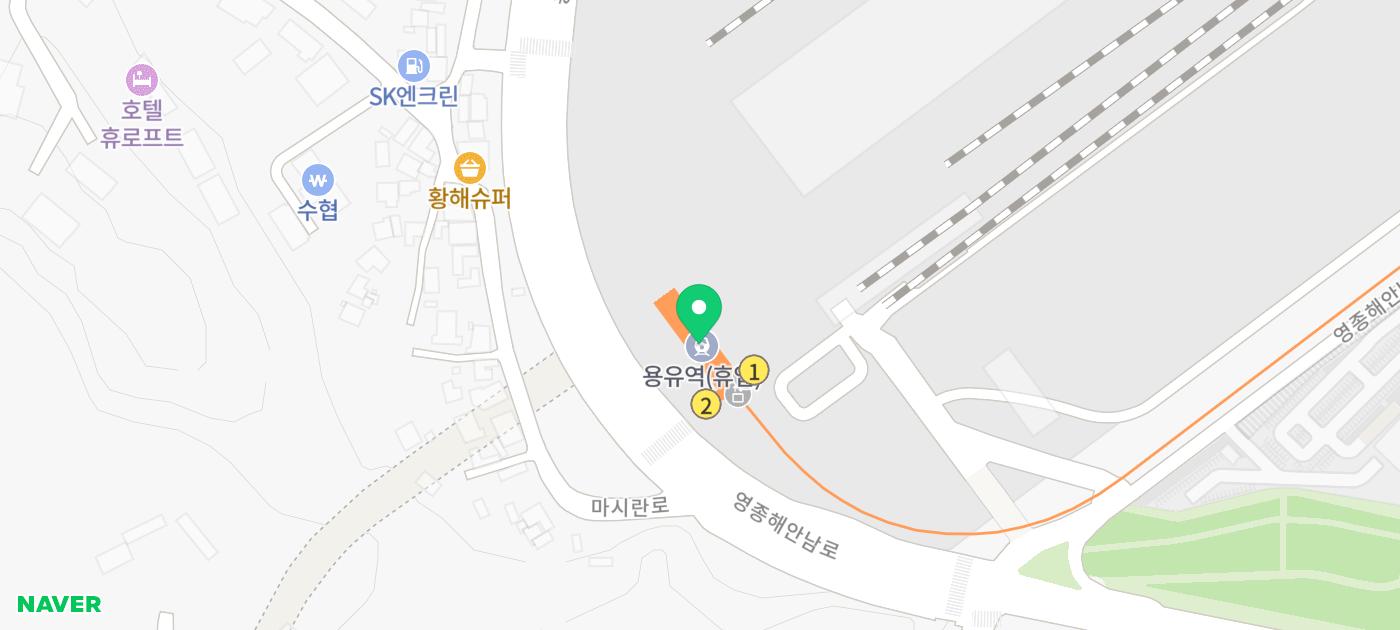Open the SK엔크린 gas station marker

(413, 66)
